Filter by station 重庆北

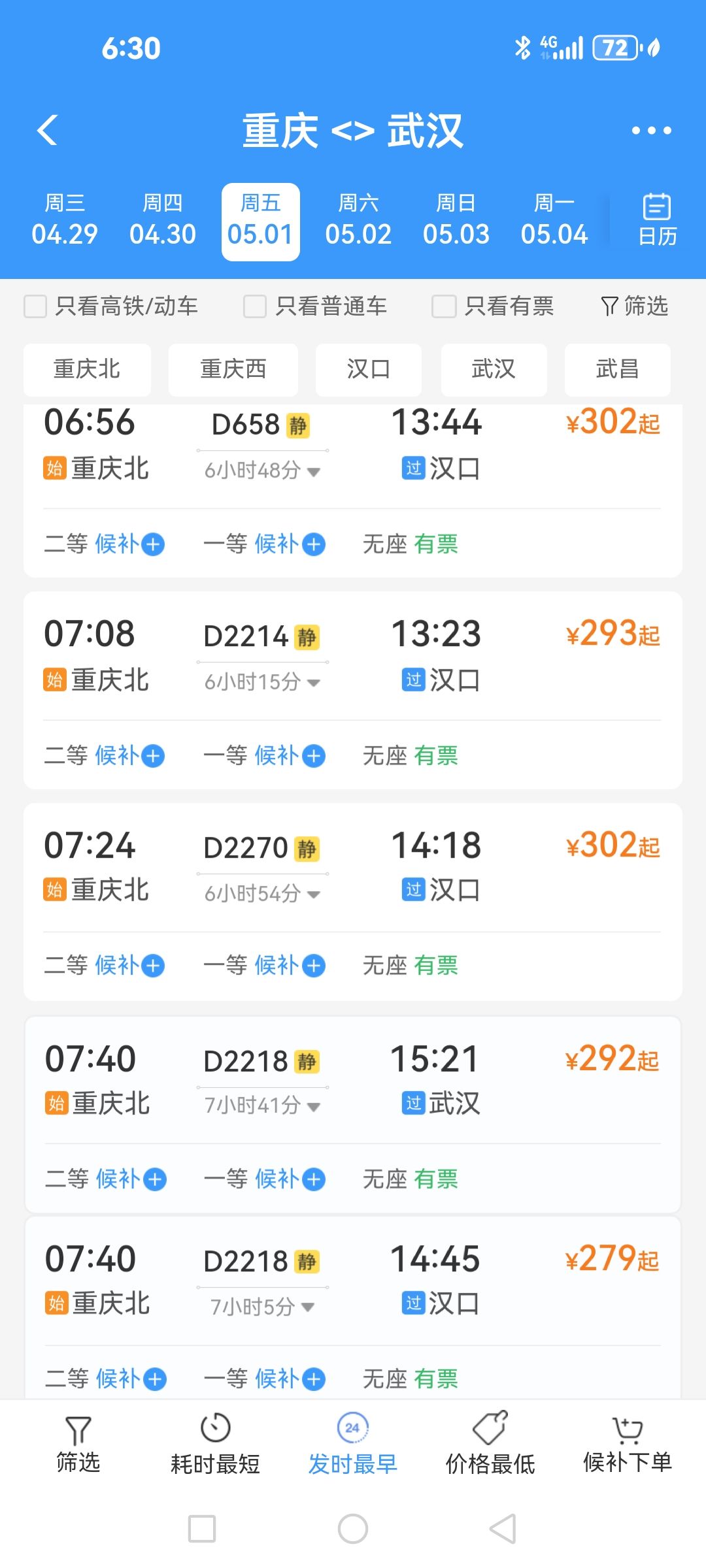tap(87, 370)
